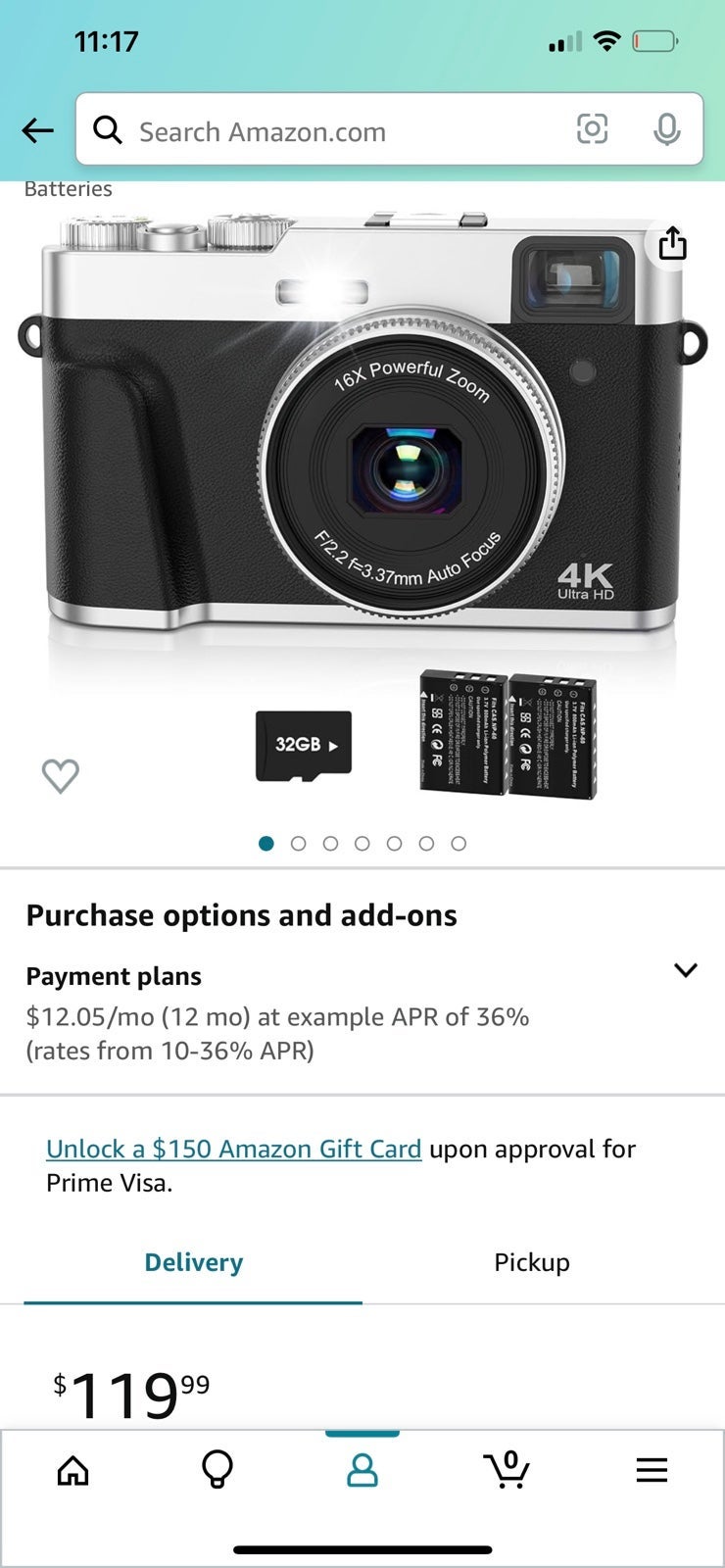
Task: View the shopping cart
Action: tap(507, 1469)
